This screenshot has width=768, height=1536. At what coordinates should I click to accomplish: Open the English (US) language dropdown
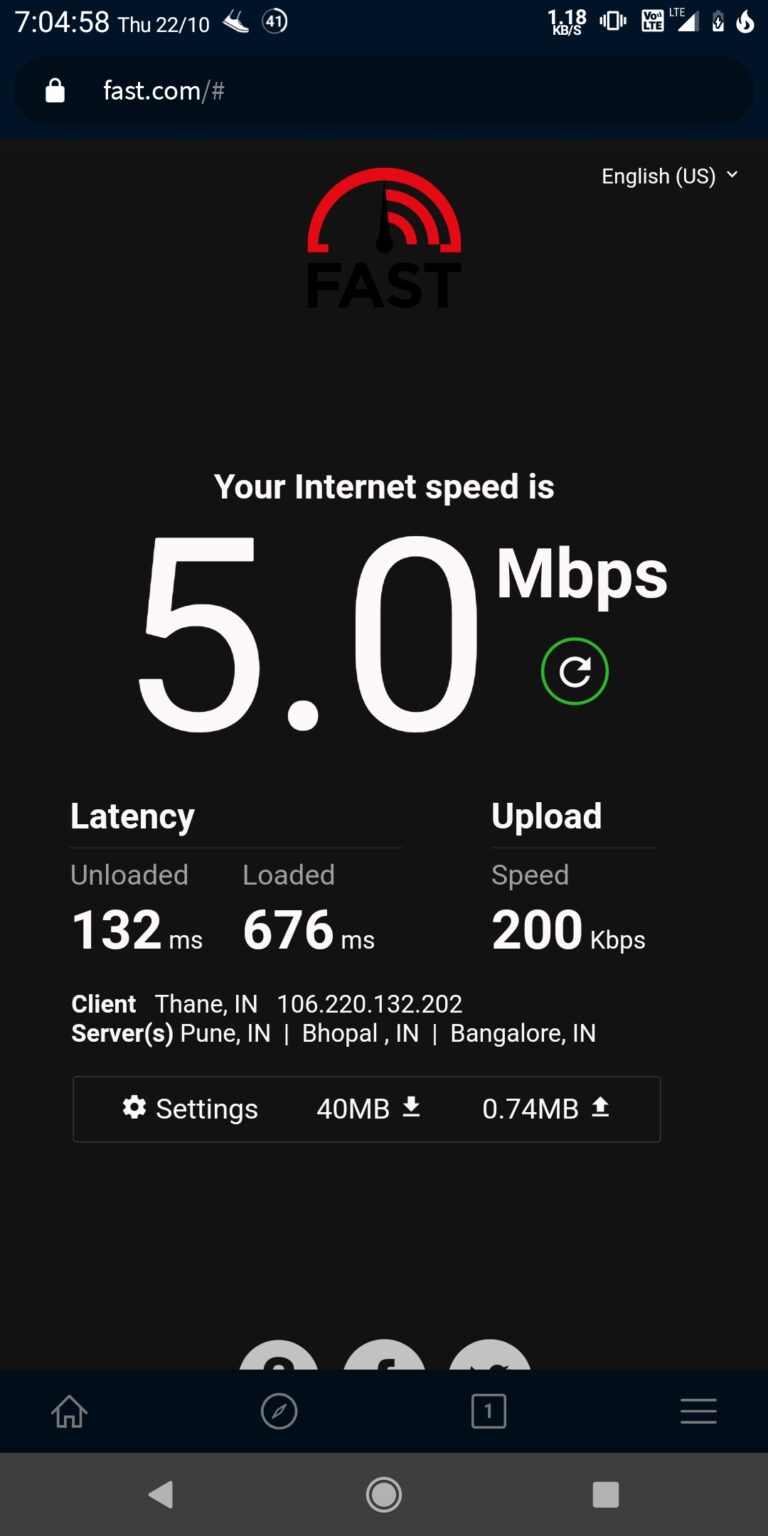point(669,176)
